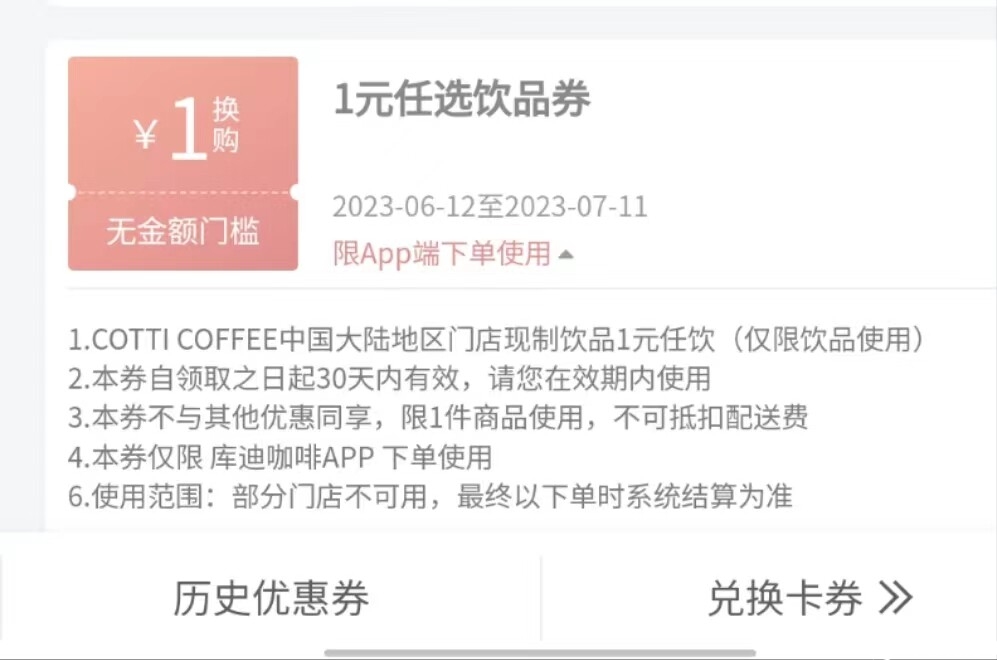Open 兑换卡券
Image resolution: width=997 pixels, height=660 pixels.
(x=809, y=598)
